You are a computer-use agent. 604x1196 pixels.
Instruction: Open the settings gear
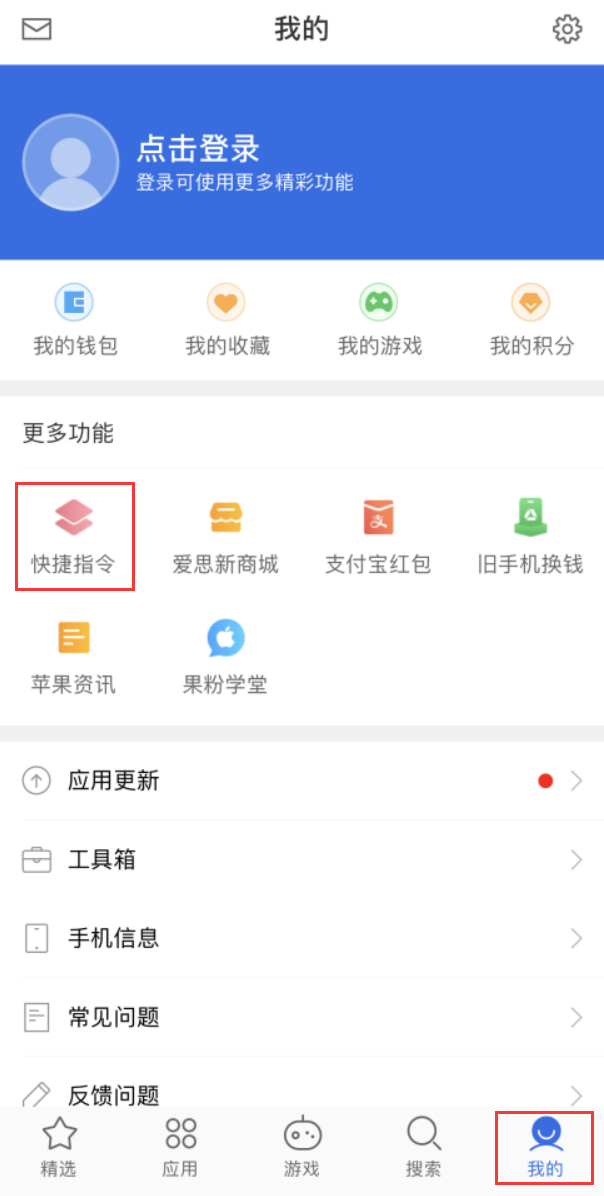point(567,29)
